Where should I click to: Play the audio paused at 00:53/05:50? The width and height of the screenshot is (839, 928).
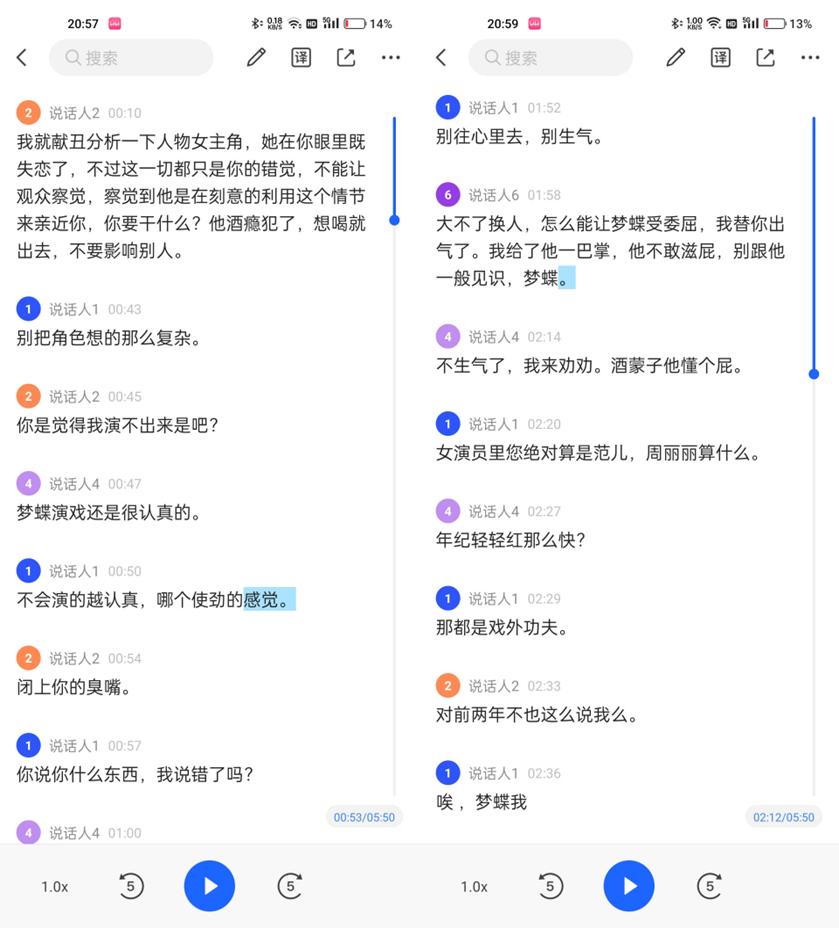[x=209, y=886]
